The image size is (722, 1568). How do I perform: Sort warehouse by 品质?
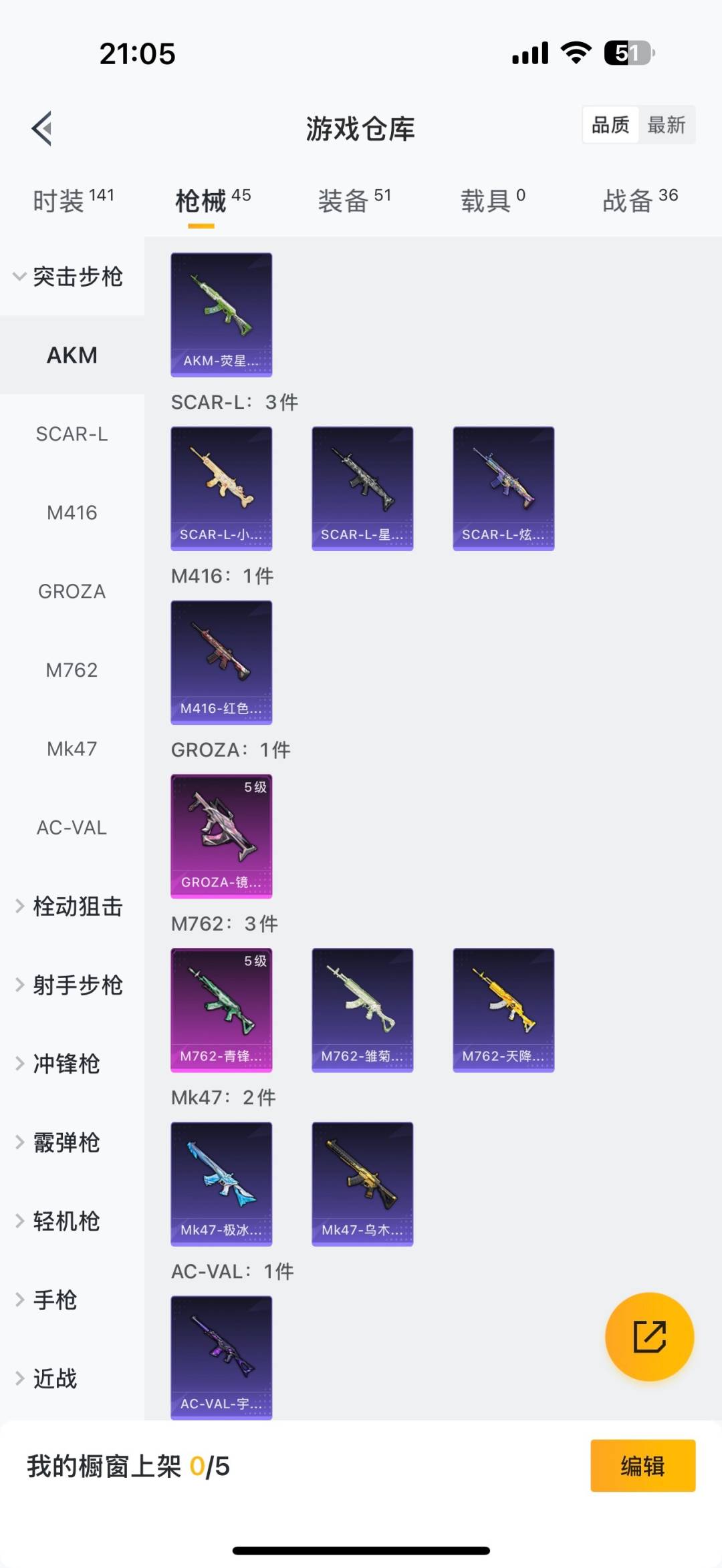coord(610,125)
